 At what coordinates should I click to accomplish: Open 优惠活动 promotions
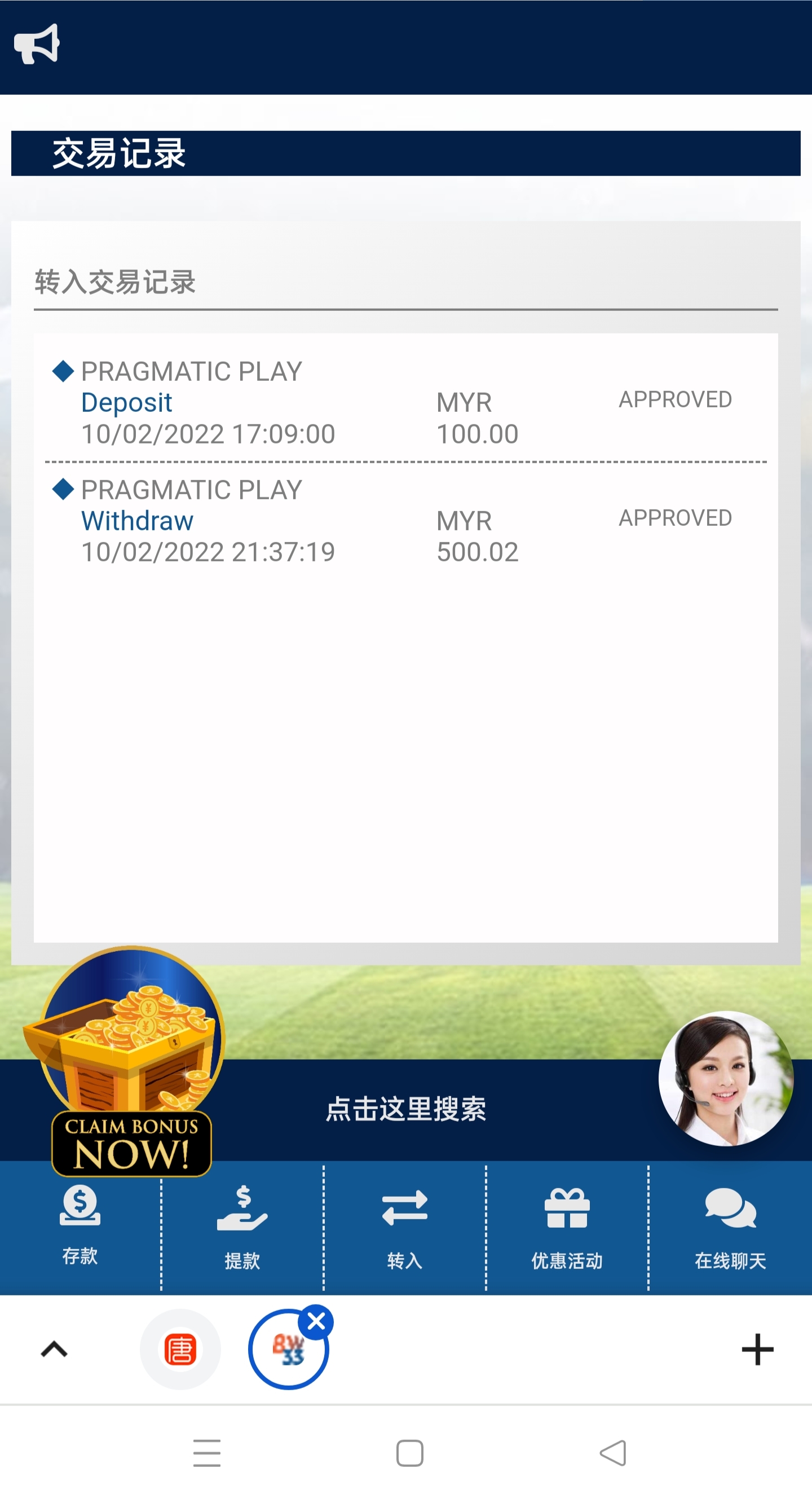pos(566,1227)
